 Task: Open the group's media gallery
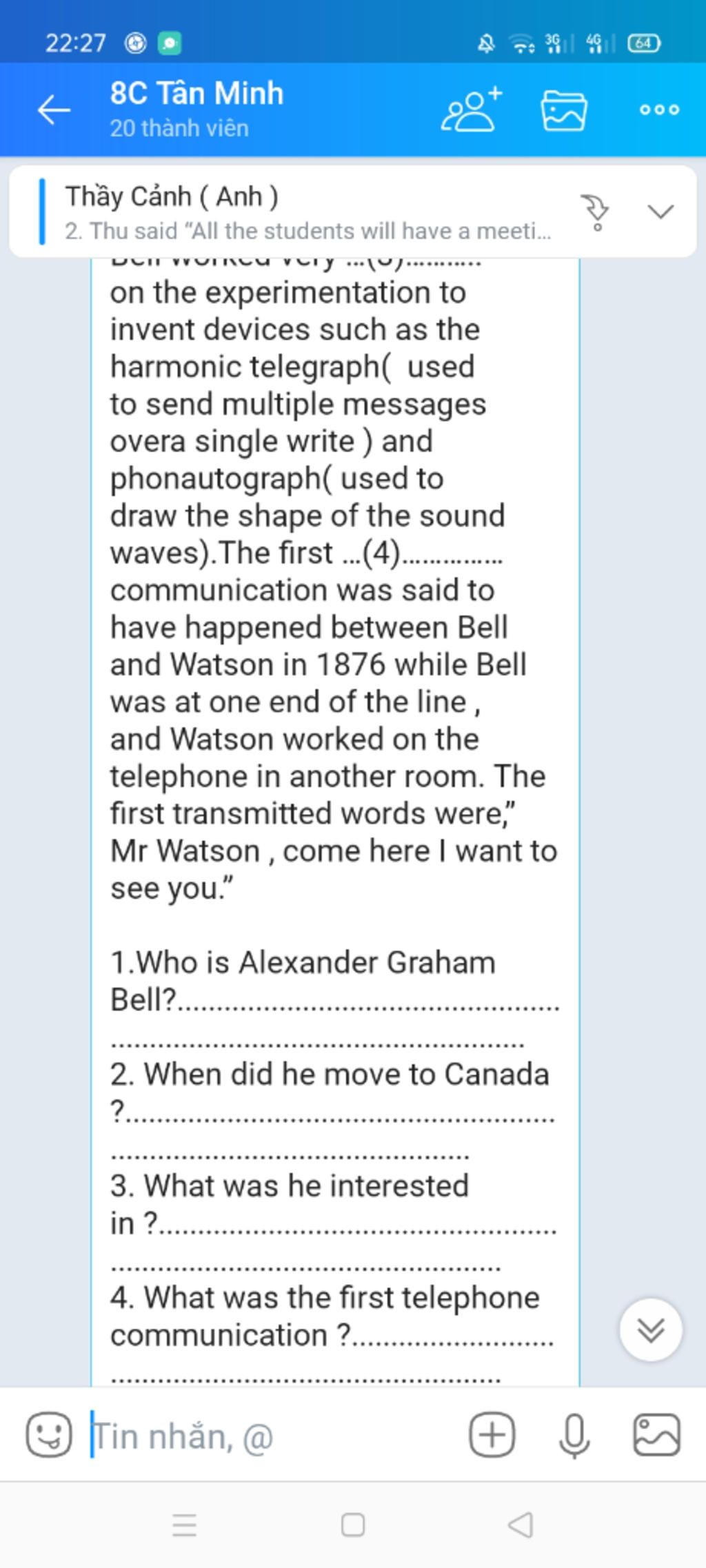tap(564, 110)
